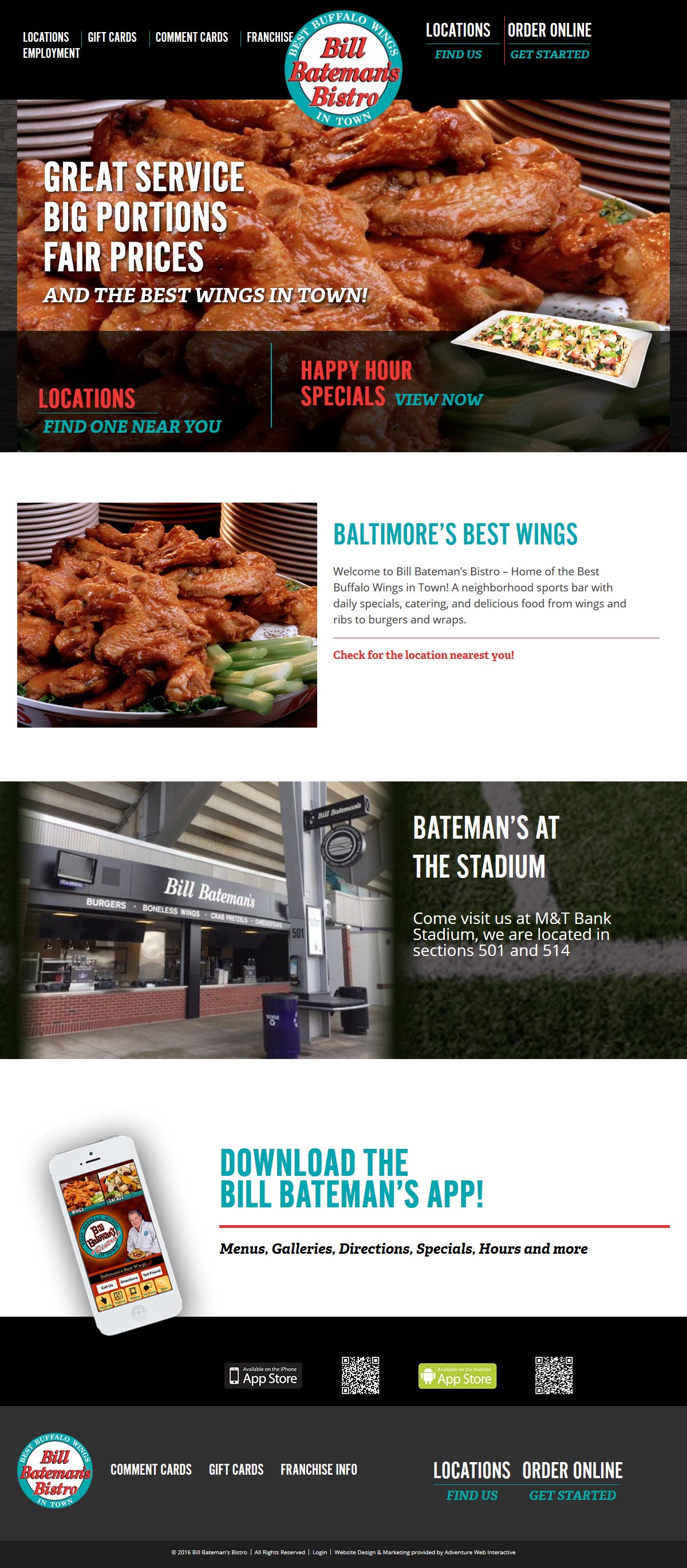Open Locations in the top-left menu
Image resolution: width=687 pixels, height=1568 pixels.
point(46,37)
